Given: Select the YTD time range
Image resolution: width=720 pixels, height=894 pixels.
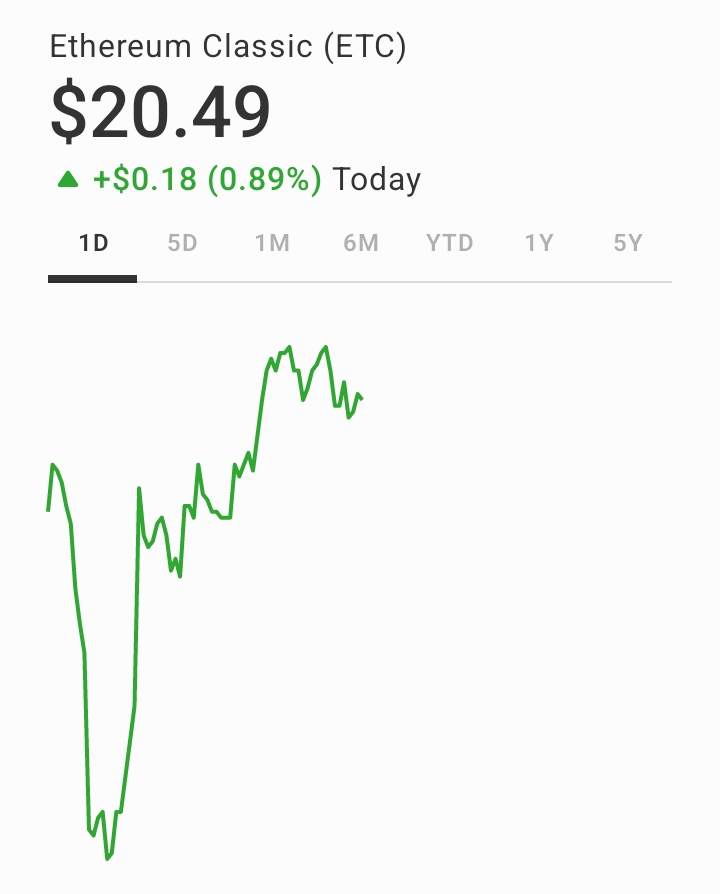Looking at the screenshot, I should 450,242.
